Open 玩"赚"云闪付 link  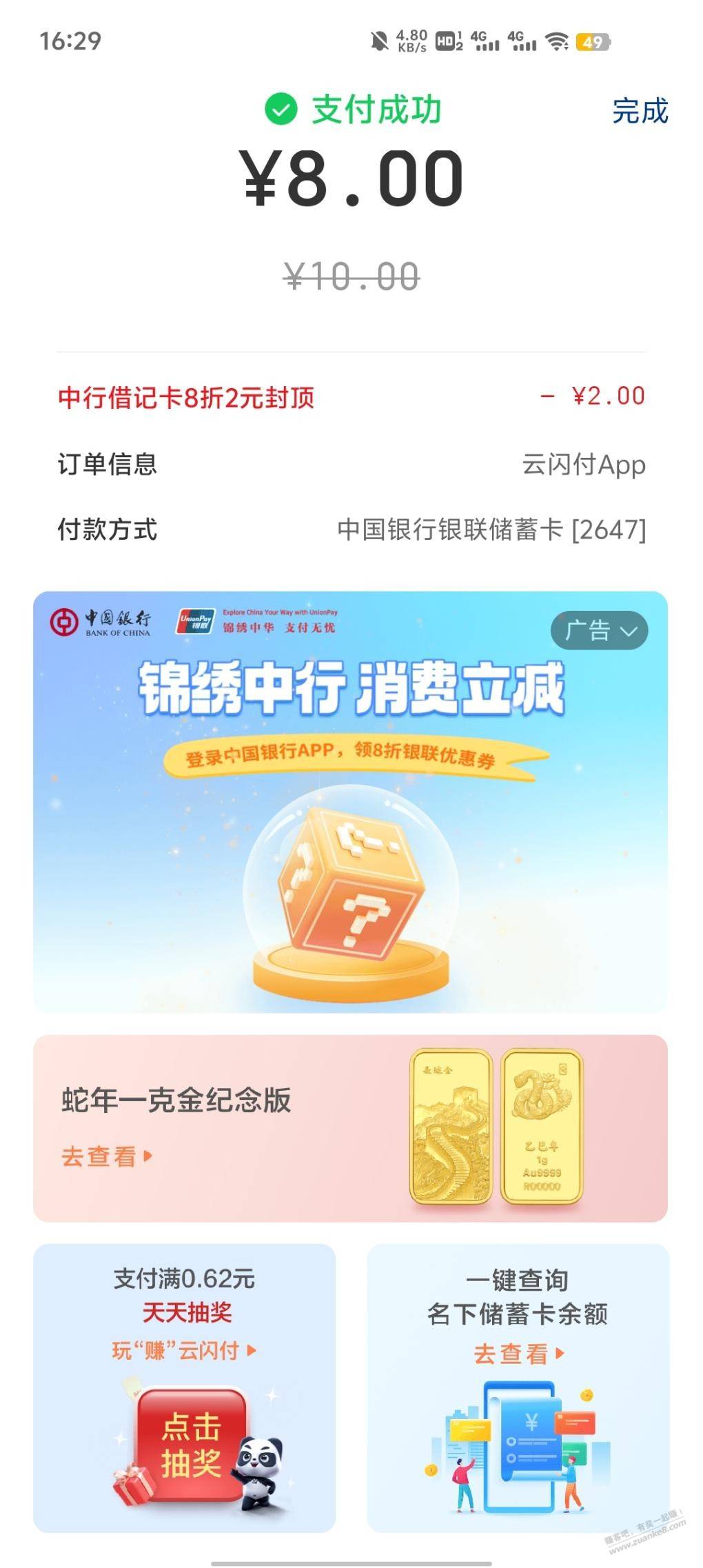tap(184, 1350)
